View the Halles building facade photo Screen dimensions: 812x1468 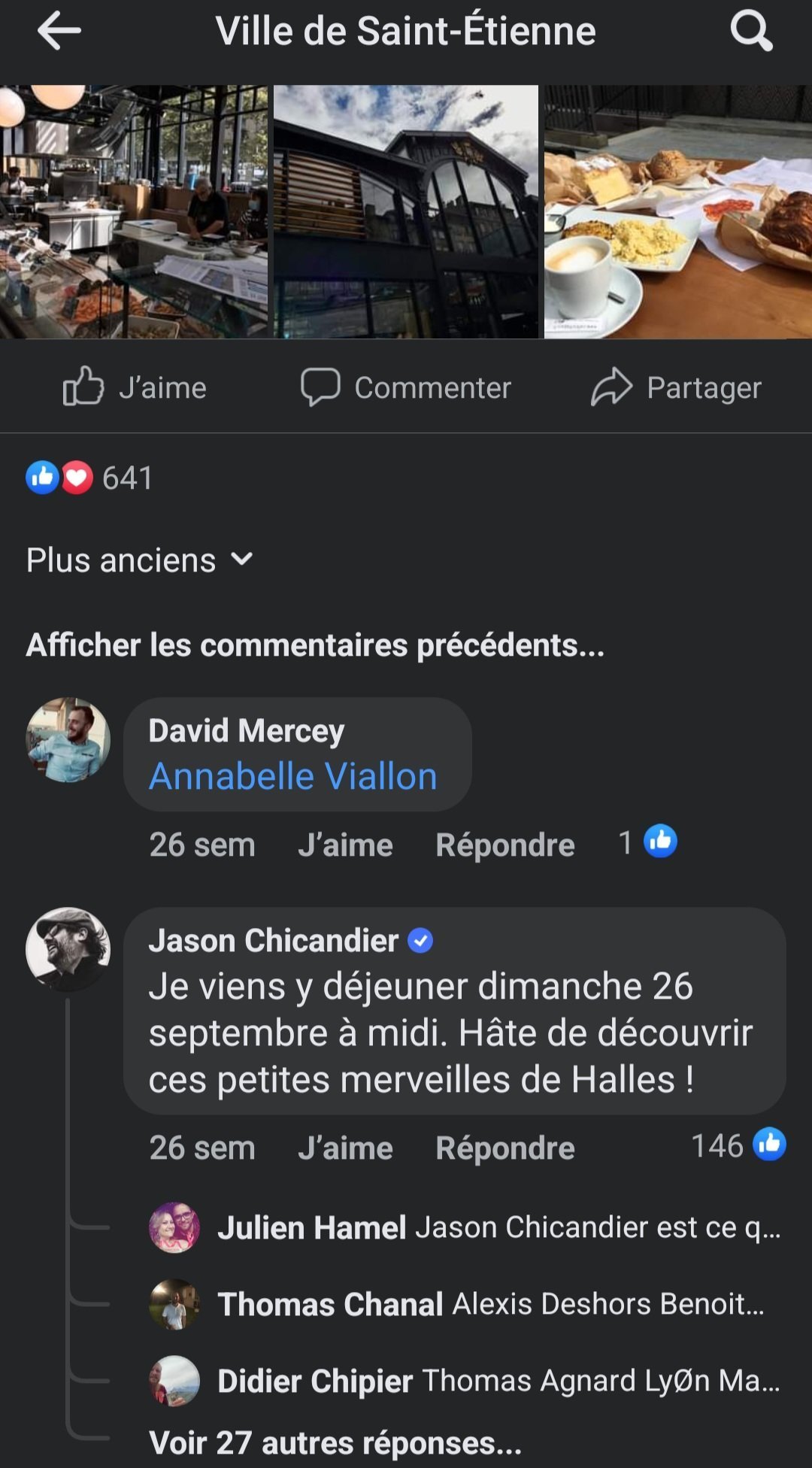406,212
